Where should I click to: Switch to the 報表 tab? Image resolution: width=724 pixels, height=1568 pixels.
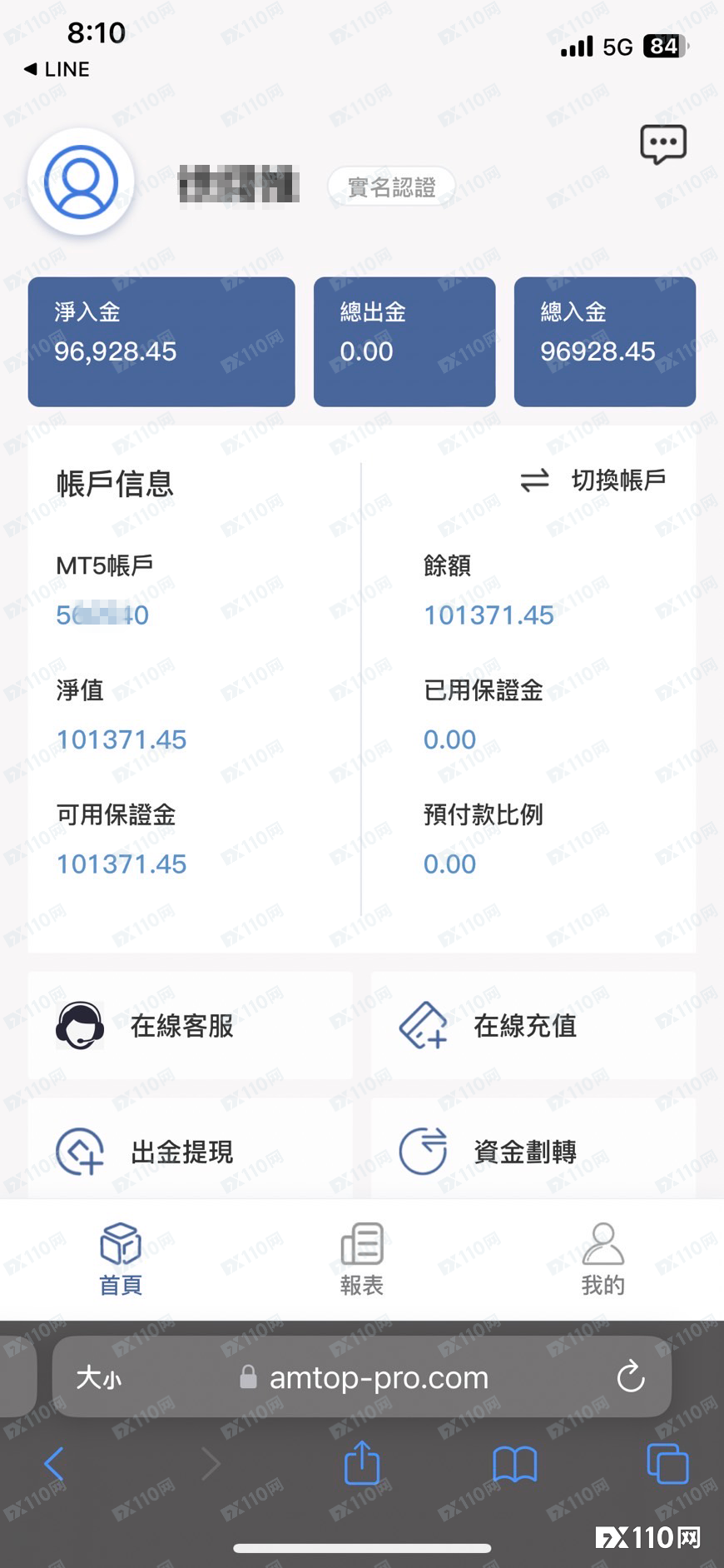362,1259
